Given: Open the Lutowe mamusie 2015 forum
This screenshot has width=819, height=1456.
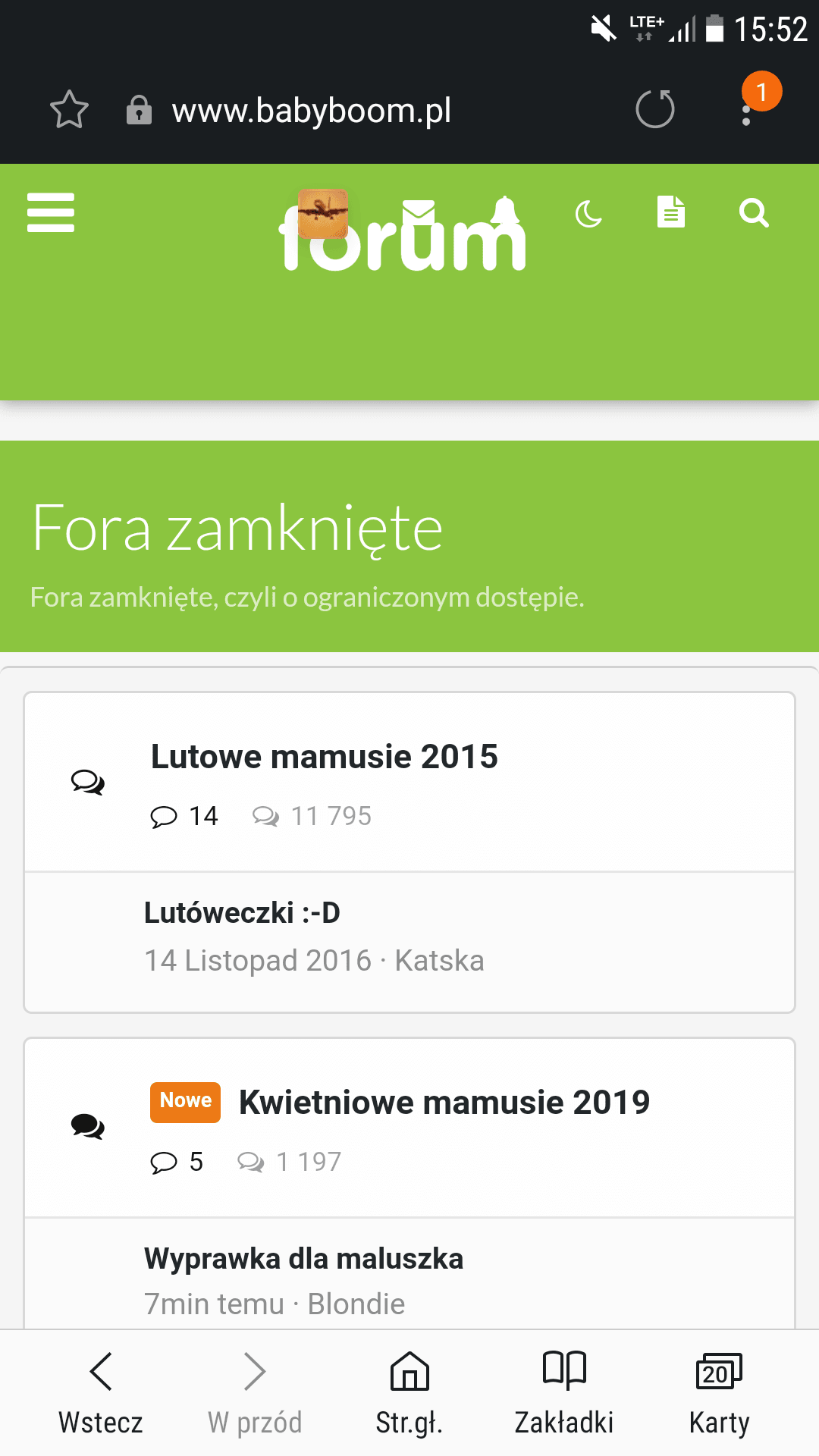Looking at the screenshot, I should (325, 757).
